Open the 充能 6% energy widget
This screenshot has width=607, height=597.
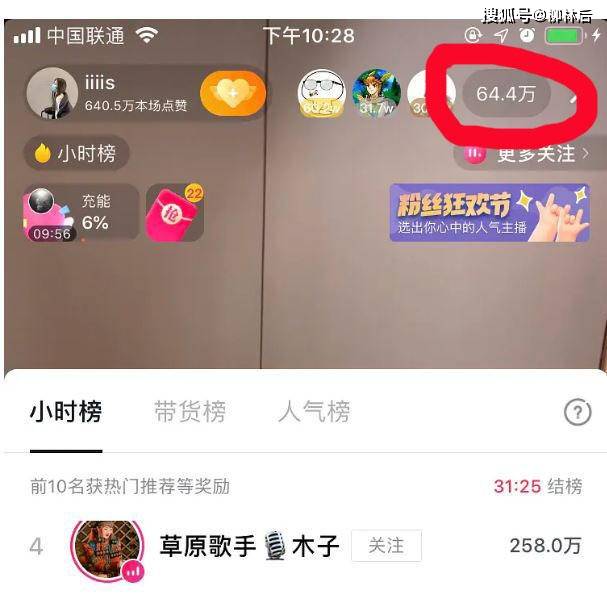(81, 212)
